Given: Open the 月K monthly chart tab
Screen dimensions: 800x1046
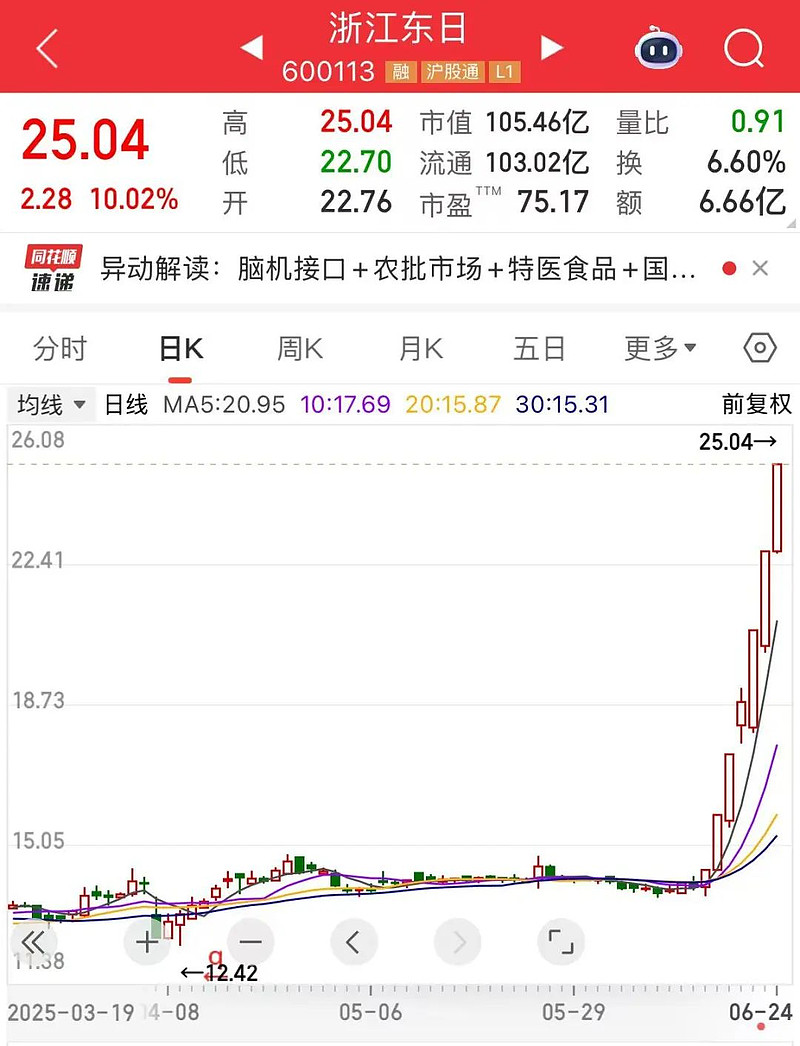Looking at the screenshot, I should [x=419, y=348].
